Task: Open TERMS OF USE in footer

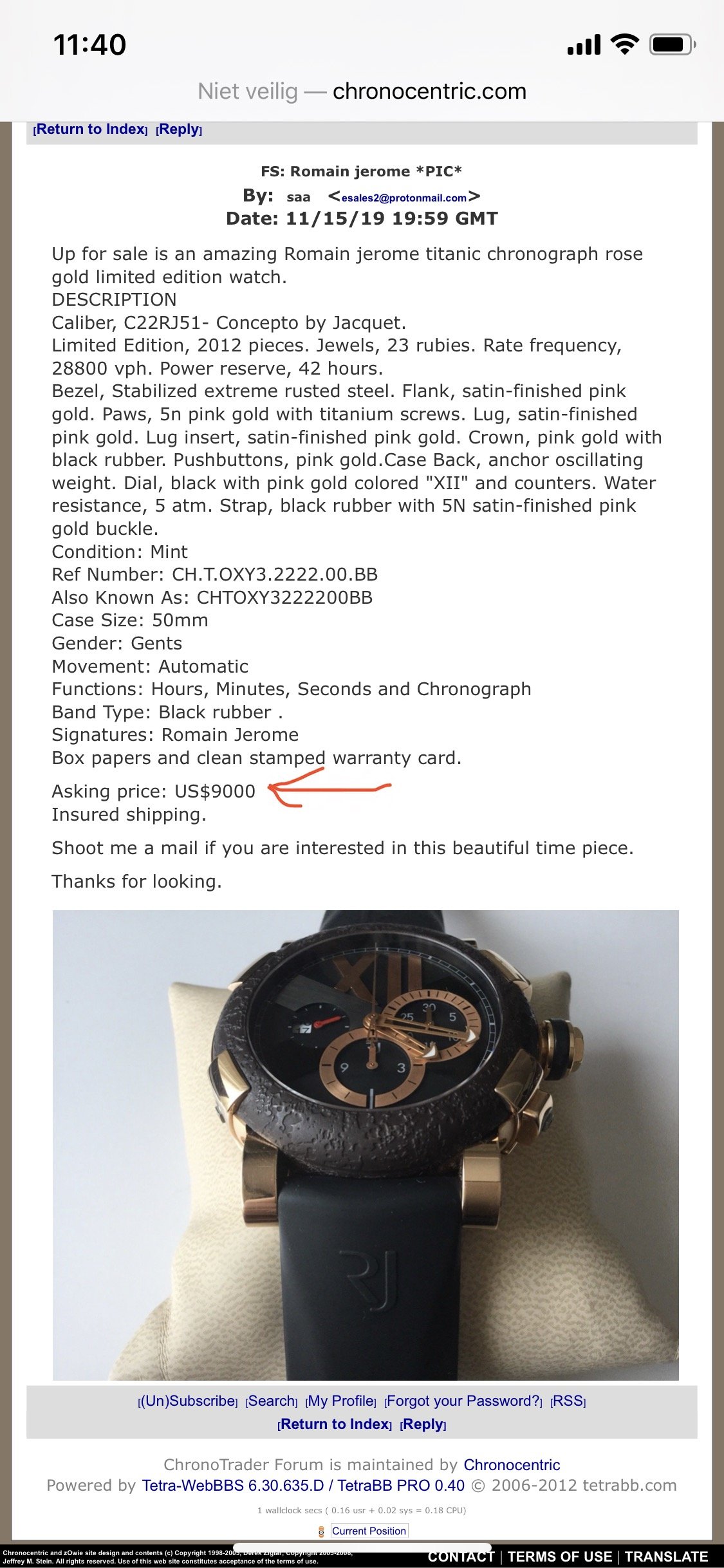Action: point(560,1556)
